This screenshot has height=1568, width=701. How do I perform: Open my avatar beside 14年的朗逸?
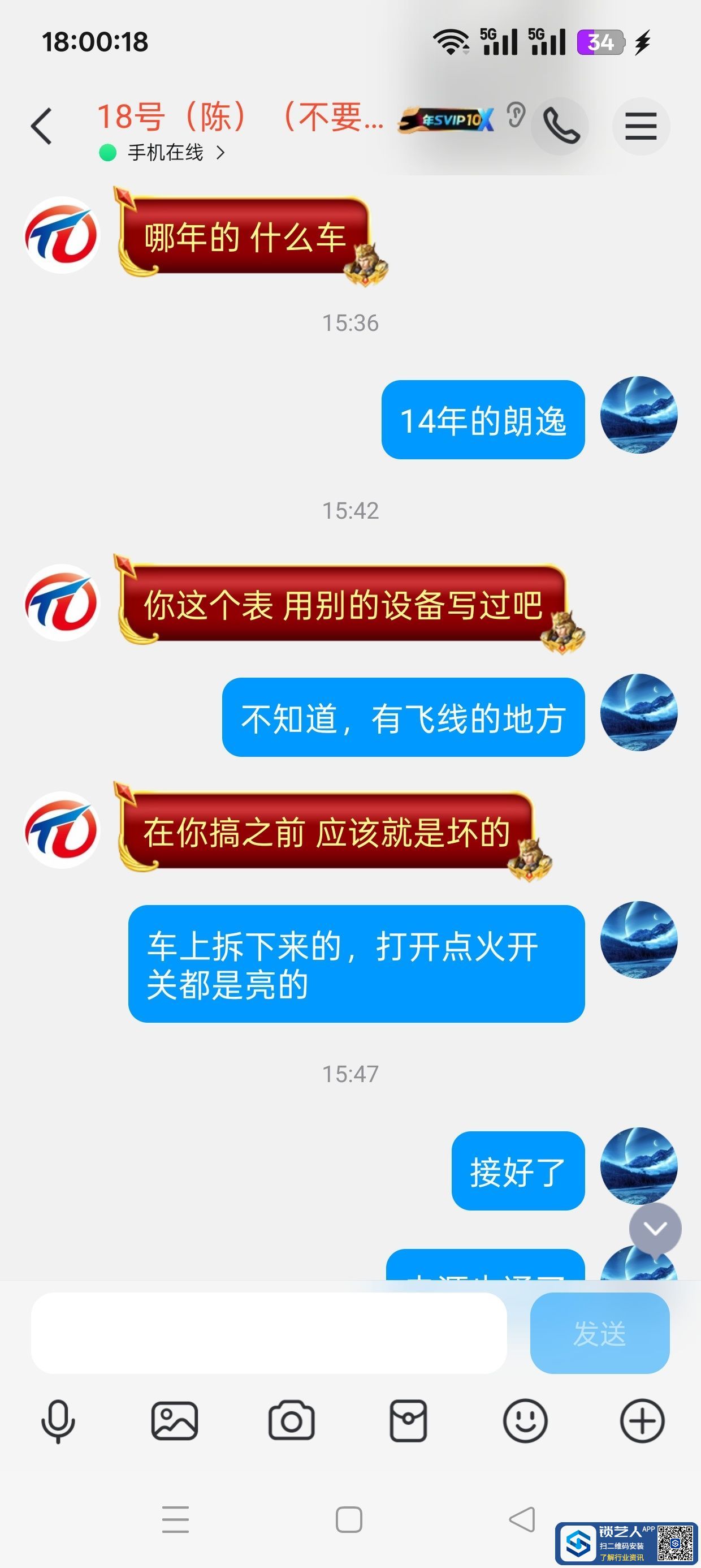638,415
